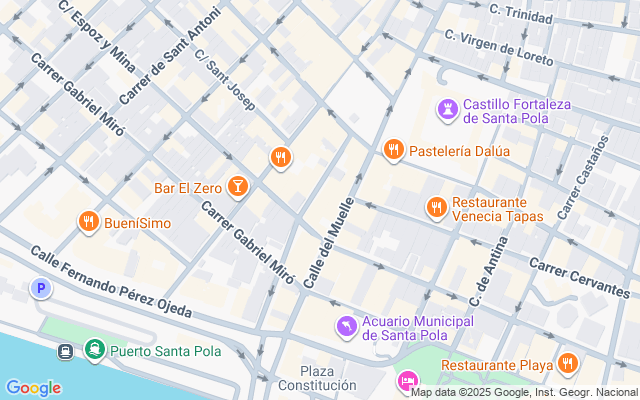Tap the blue parking marker

[40, 289]
